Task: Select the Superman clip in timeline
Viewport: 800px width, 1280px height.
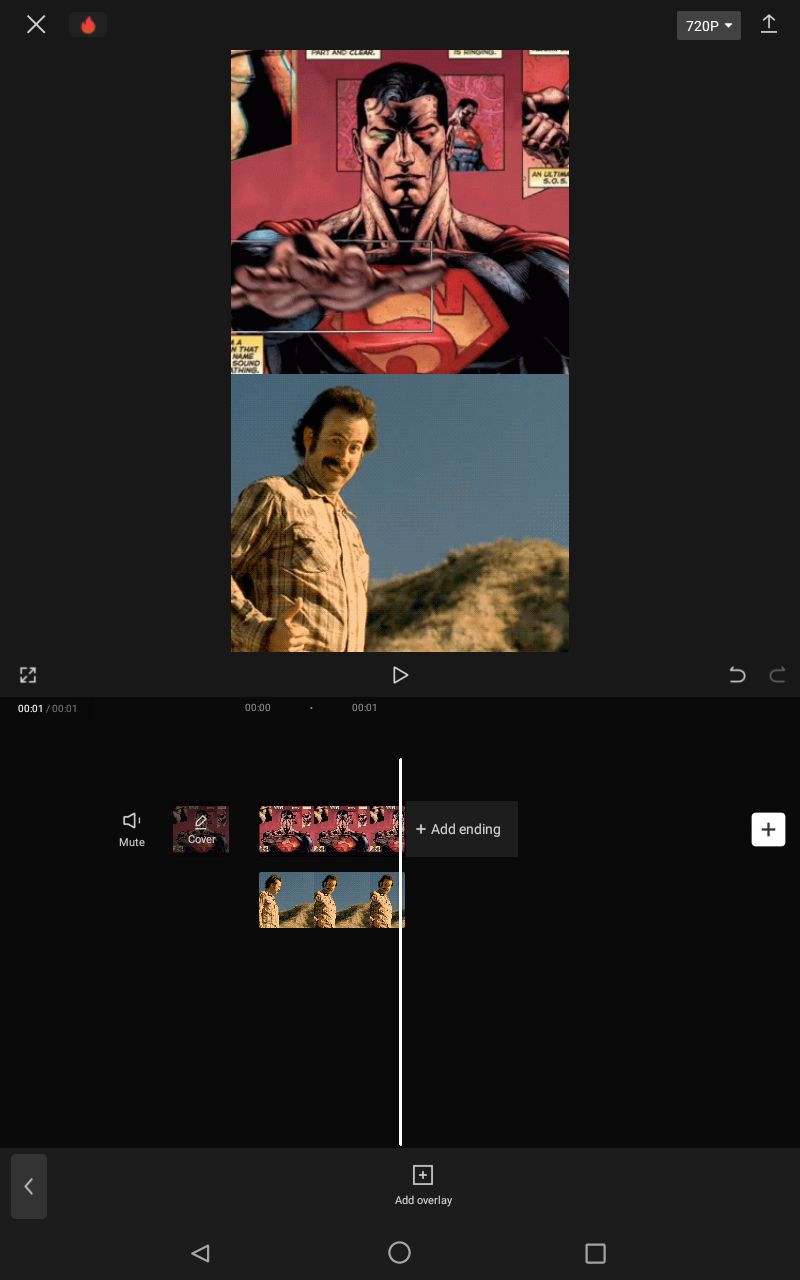Action: coord(328,829)
